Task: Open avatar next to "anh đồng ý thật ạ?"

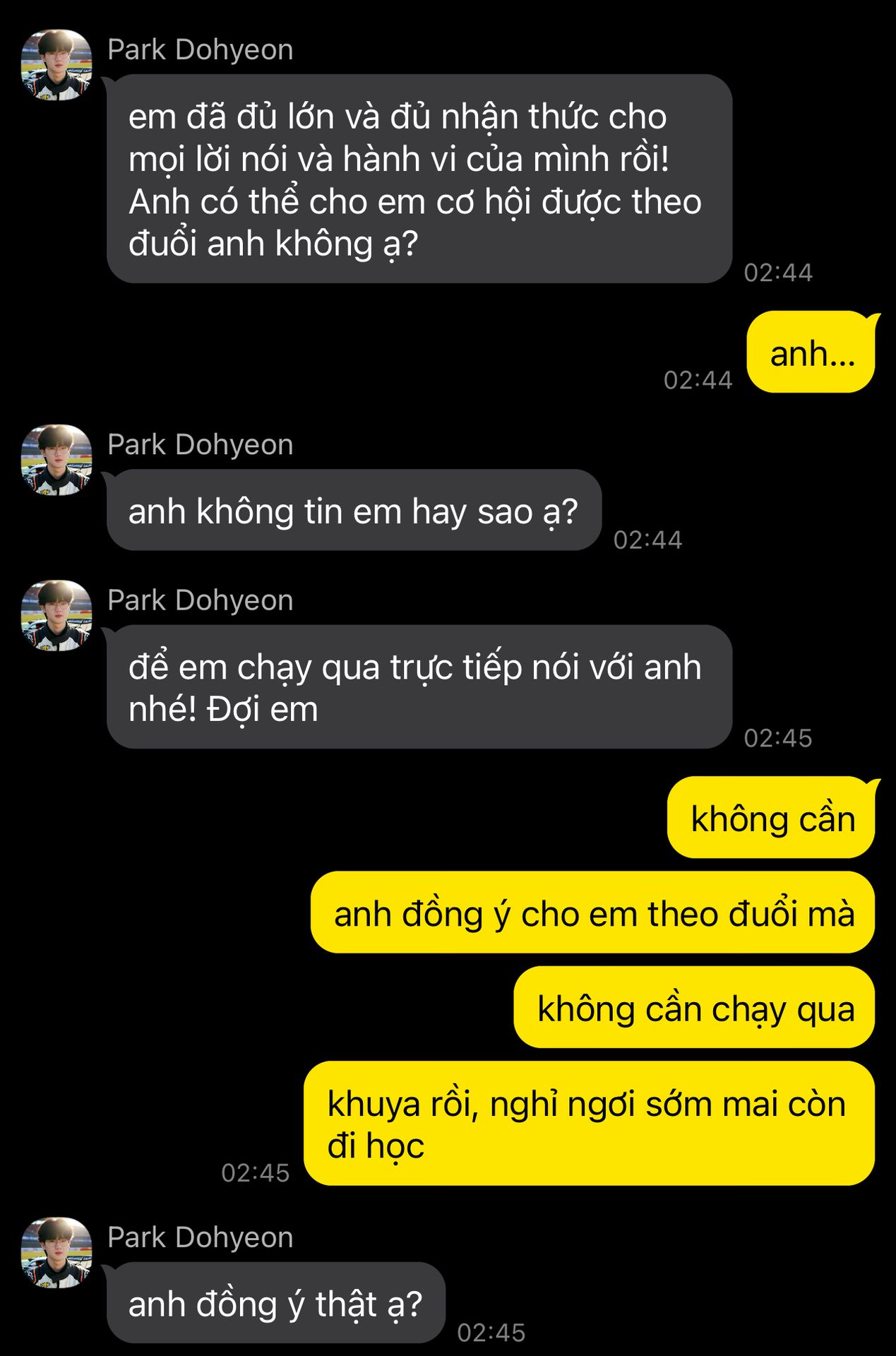Action: coord(56,1252)
